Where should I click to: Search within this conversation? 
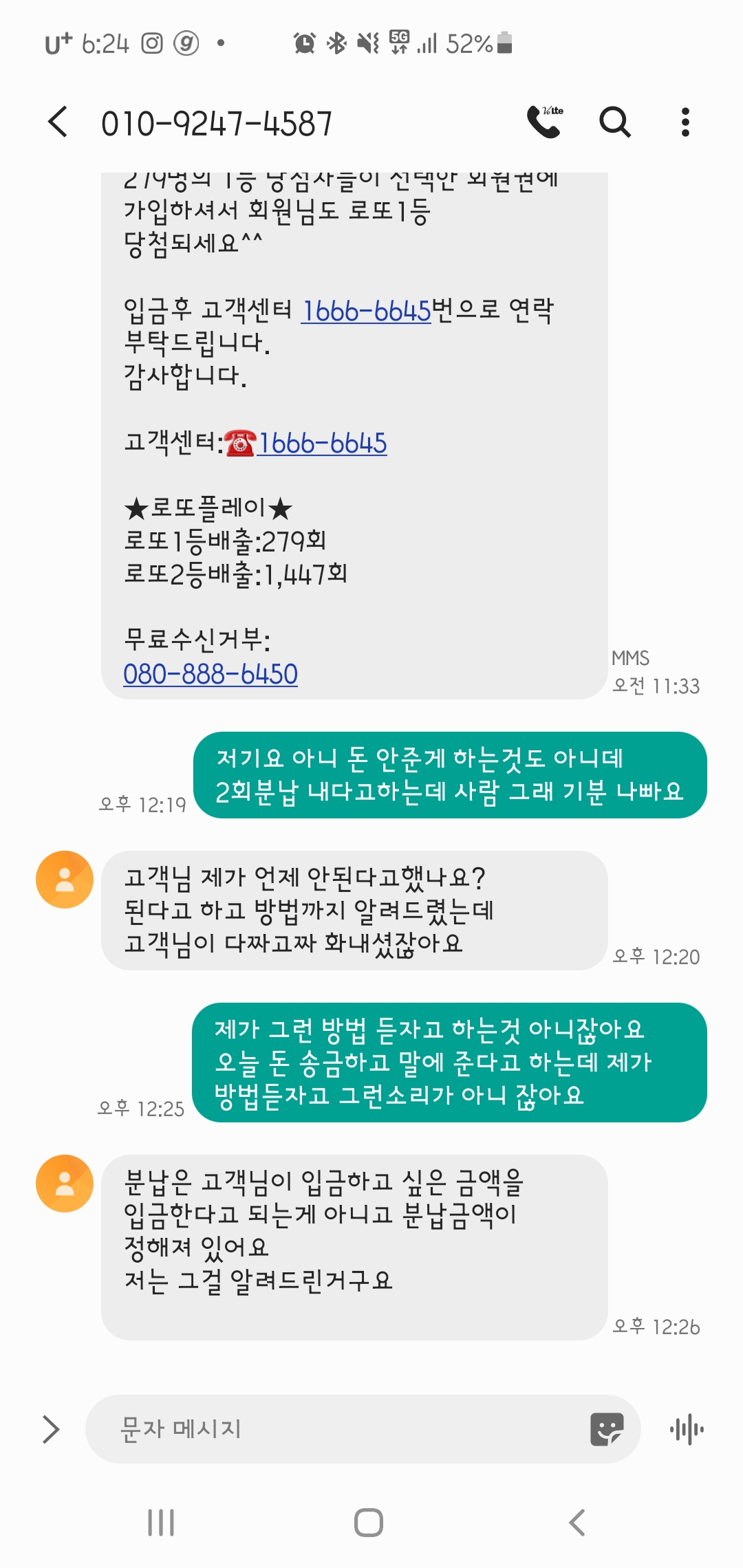(614, 122)
